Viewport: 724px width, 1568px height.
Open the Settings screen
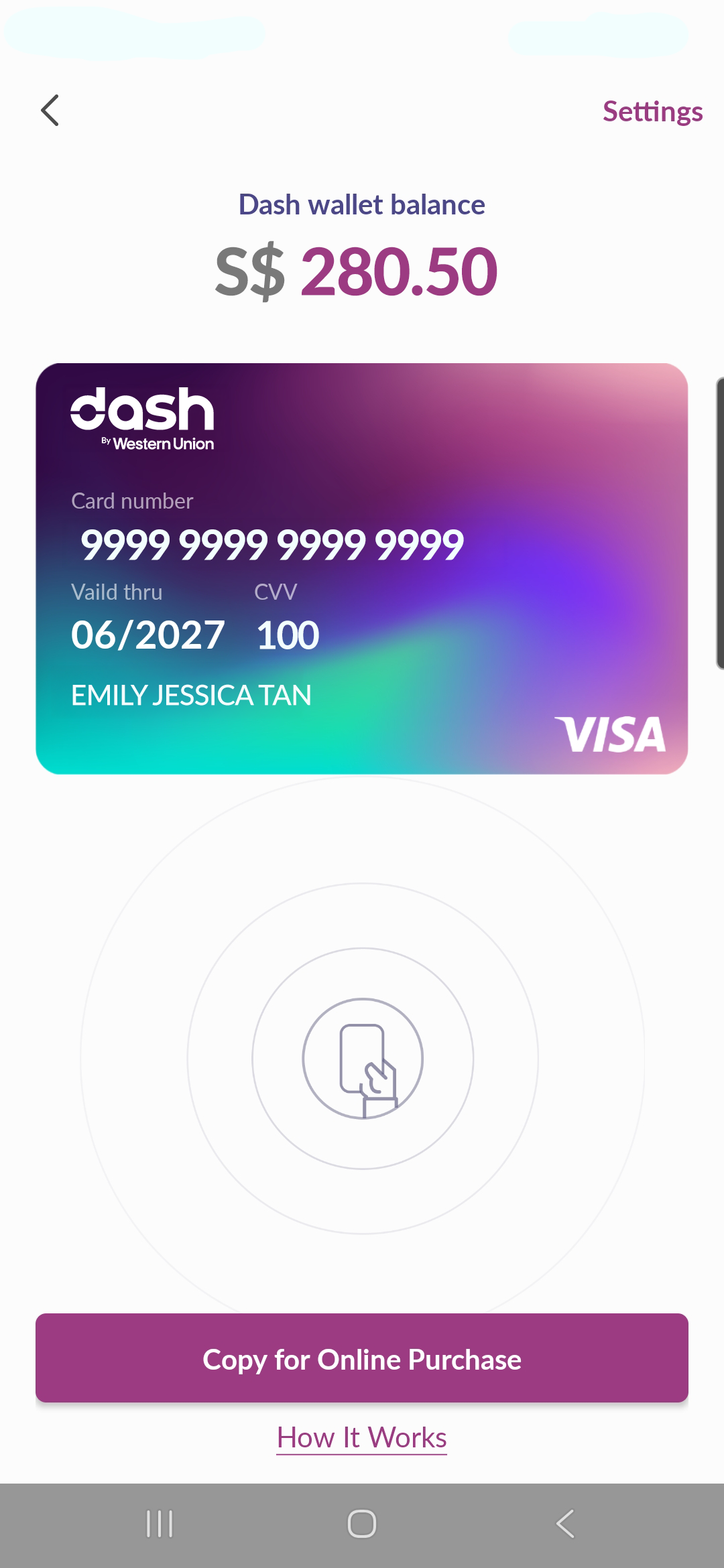652,111
